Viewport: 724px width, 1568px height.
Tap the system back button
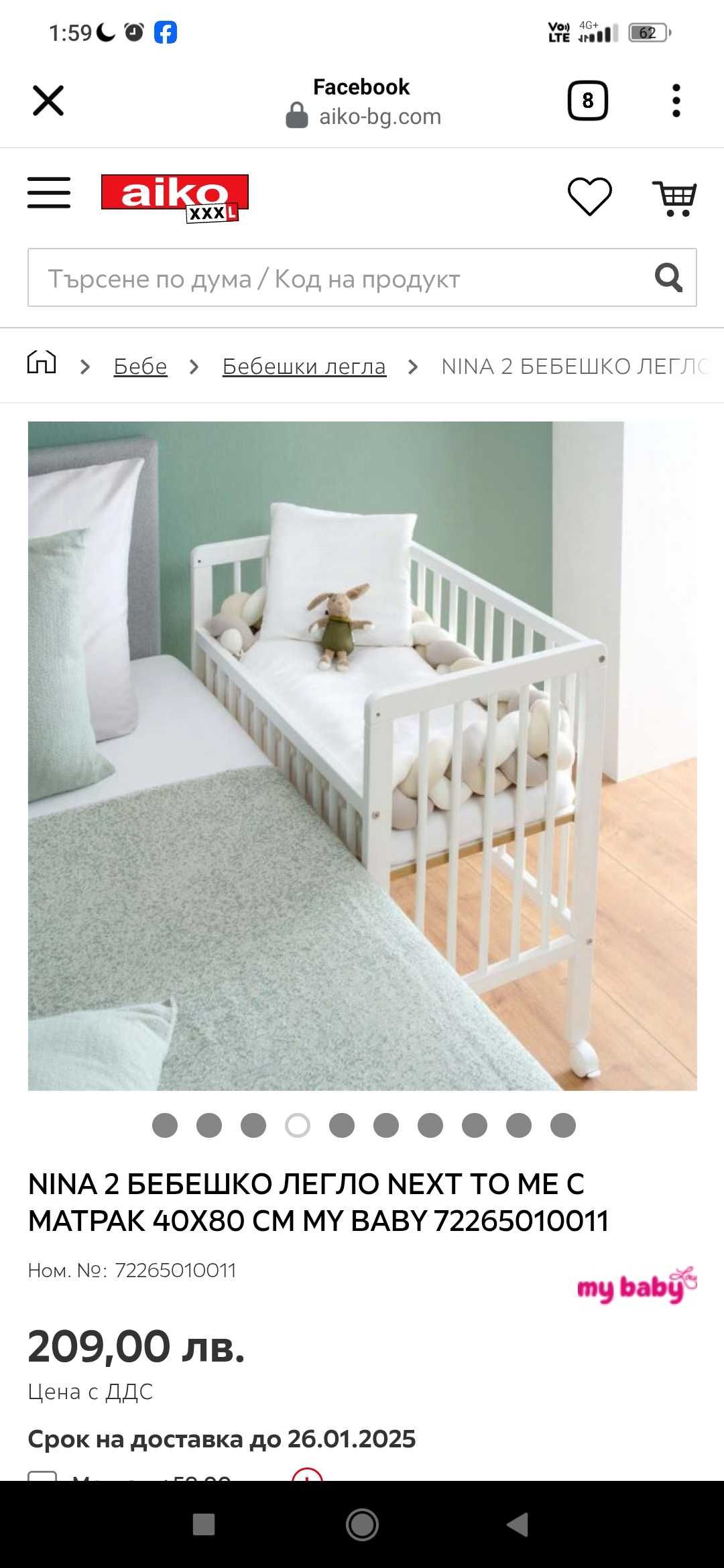pos(518,1524)
